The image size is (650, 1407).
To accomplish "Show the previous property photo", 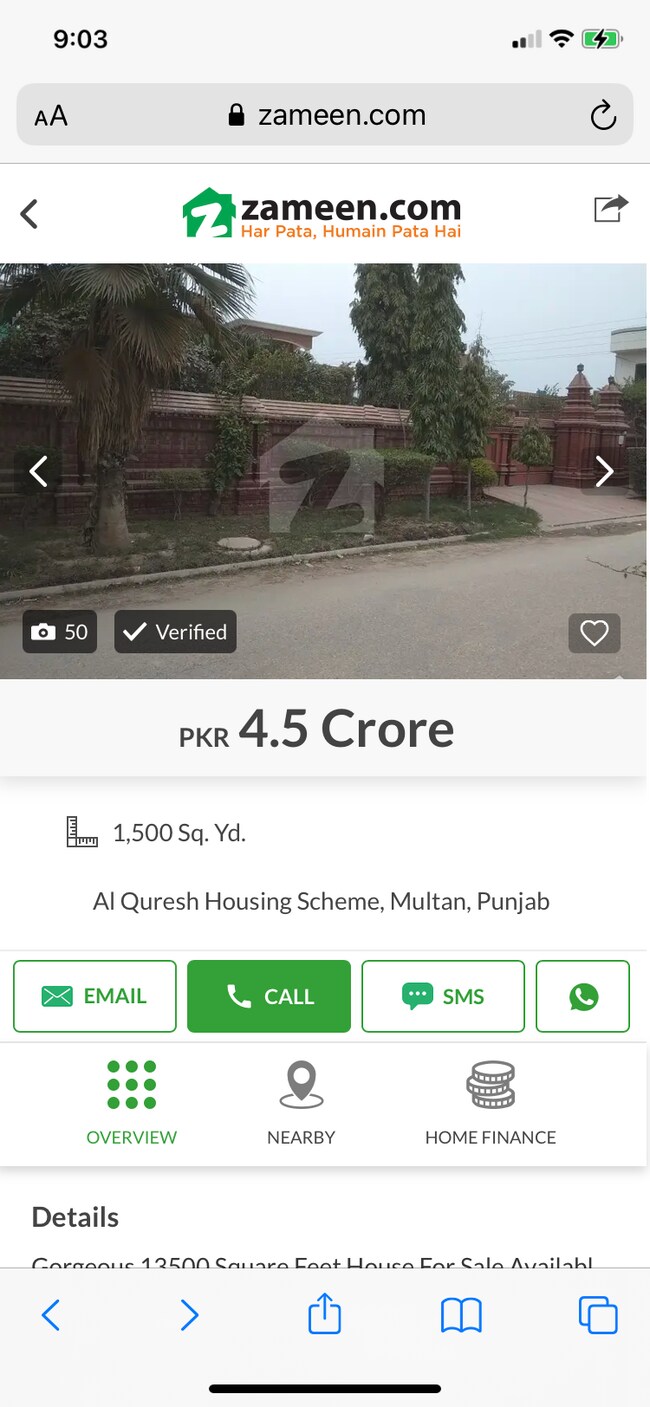I will [39, 471].
